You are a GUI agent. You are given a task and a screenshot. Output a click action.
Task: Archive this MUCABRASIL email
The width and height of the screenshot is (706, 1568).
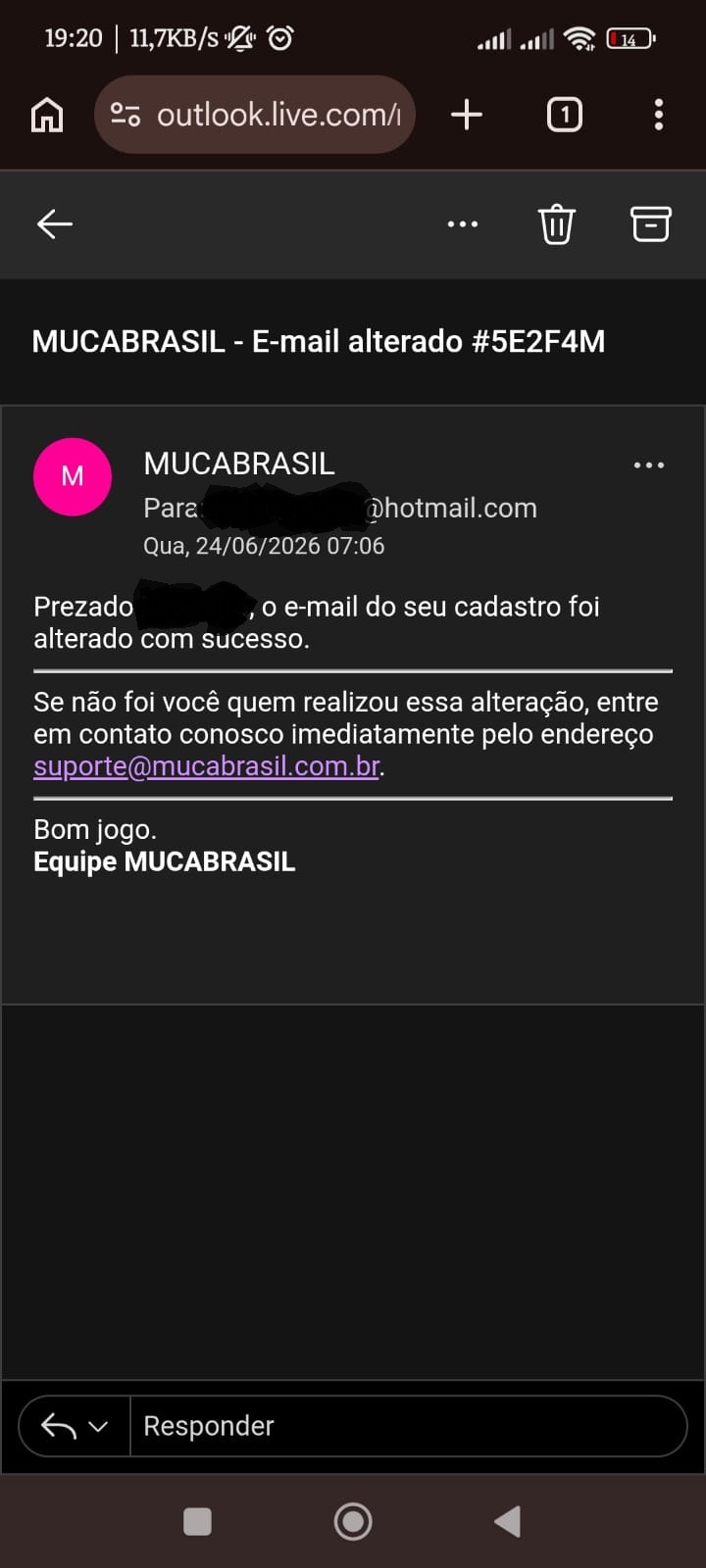coord(650,224)
